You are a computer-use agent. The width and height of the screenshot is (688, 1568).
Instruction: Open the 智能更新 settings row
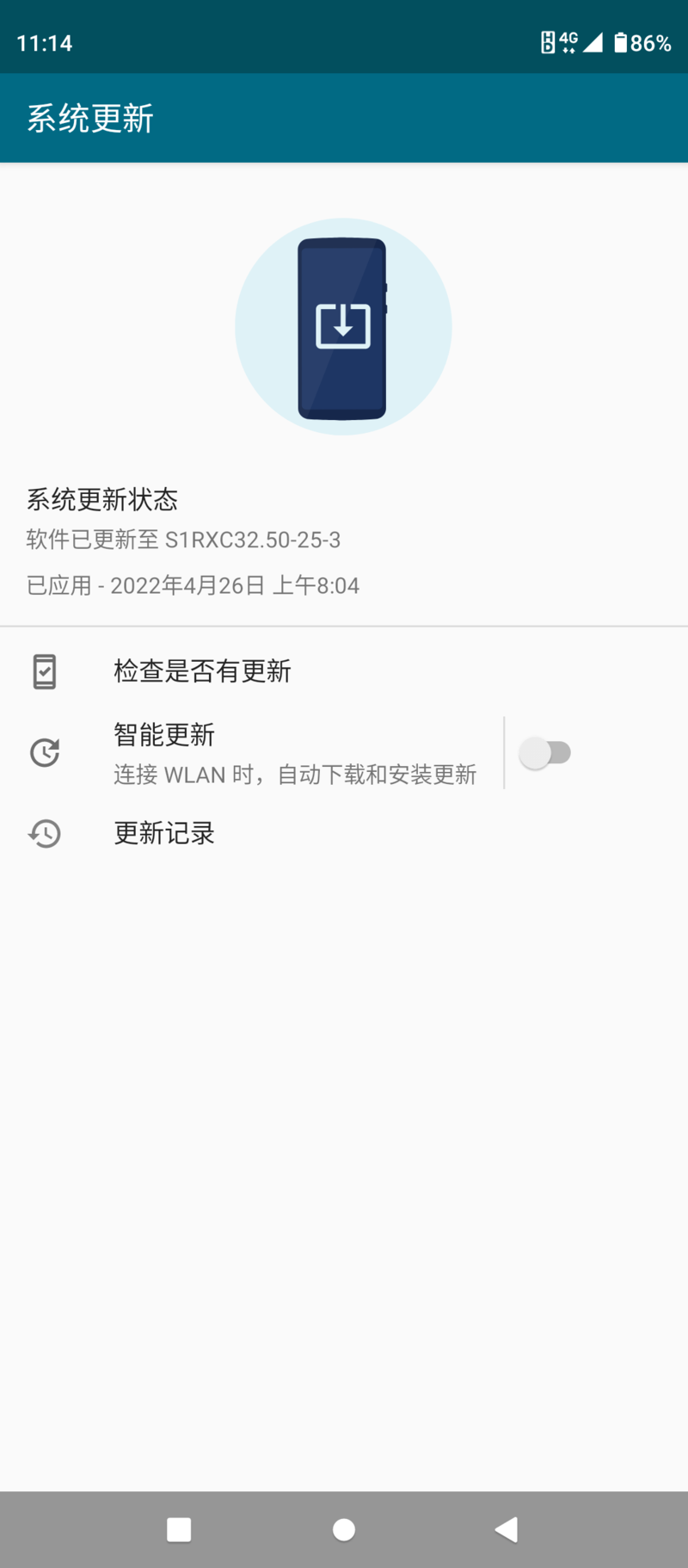294,753
